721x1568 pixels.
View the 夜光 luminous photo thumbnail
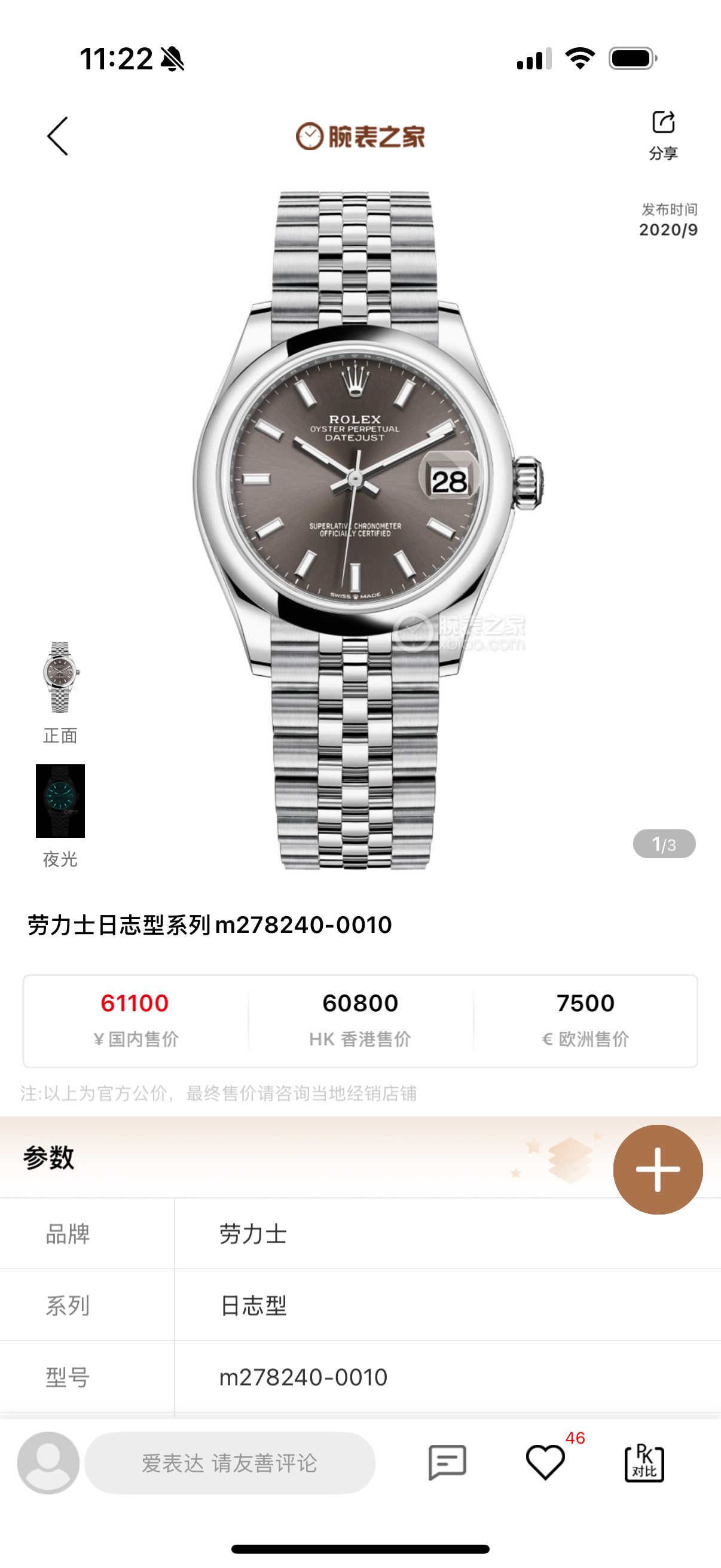[60, 800]
